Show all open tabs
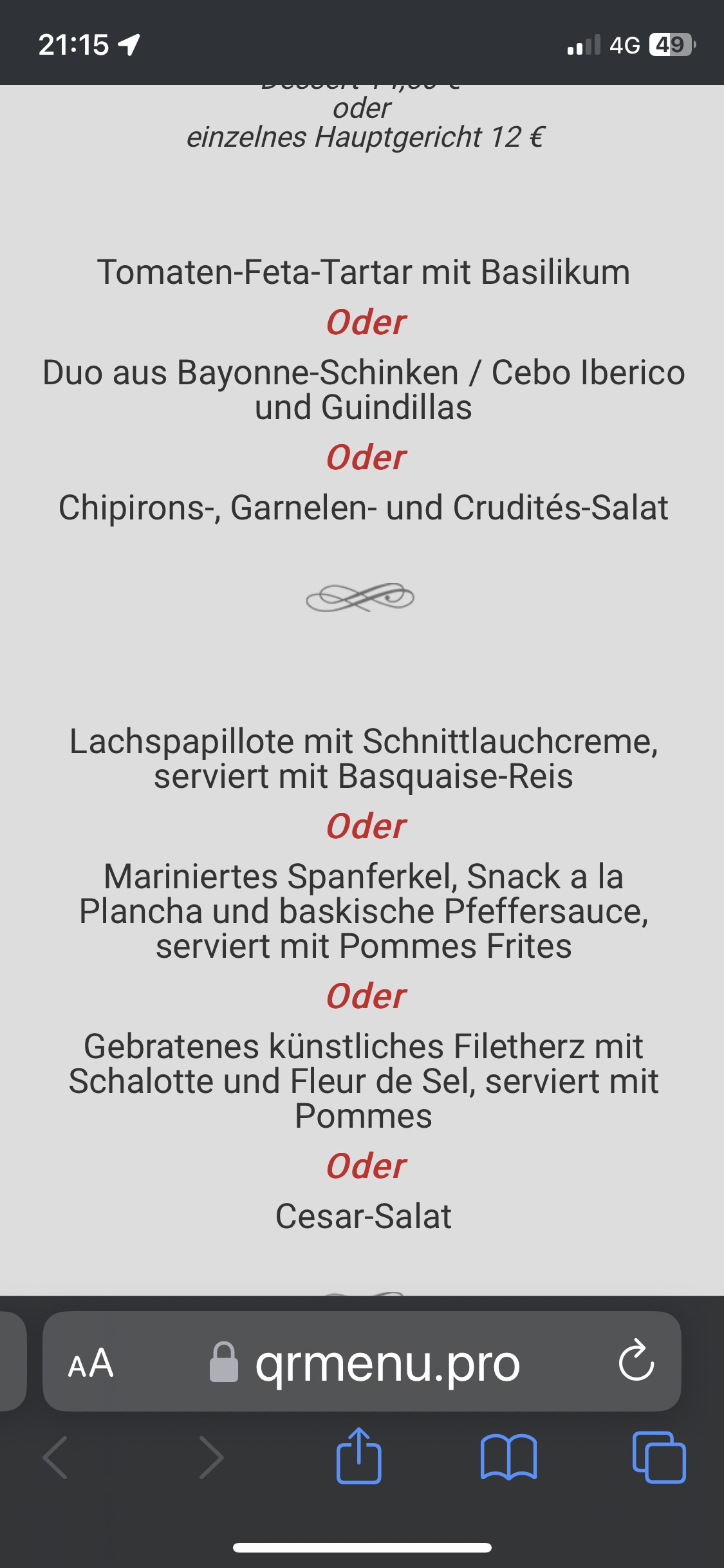The width and height of the screenshot is (724, 1568). 659,1457
